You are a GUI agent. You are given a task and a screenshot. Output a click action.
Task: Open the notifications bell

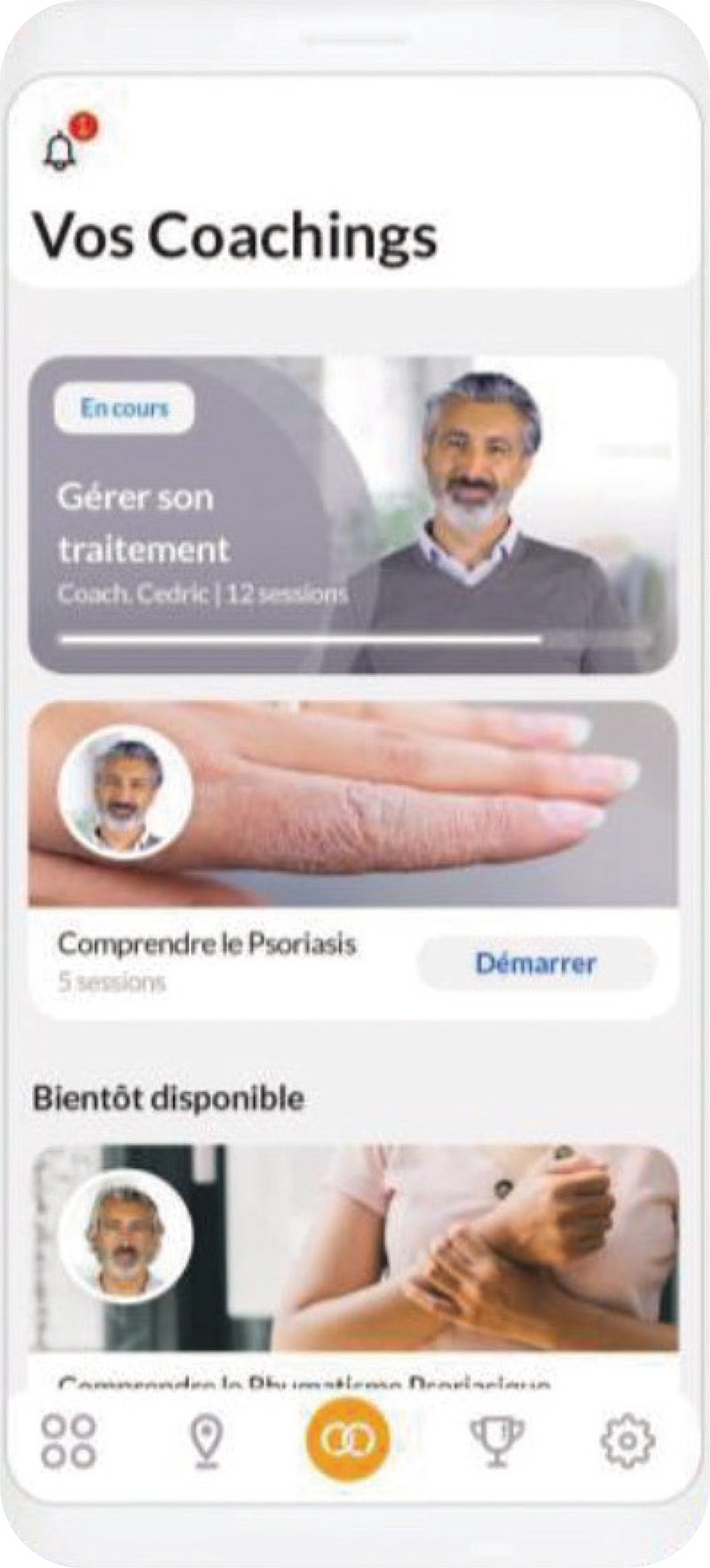(60, 149)
